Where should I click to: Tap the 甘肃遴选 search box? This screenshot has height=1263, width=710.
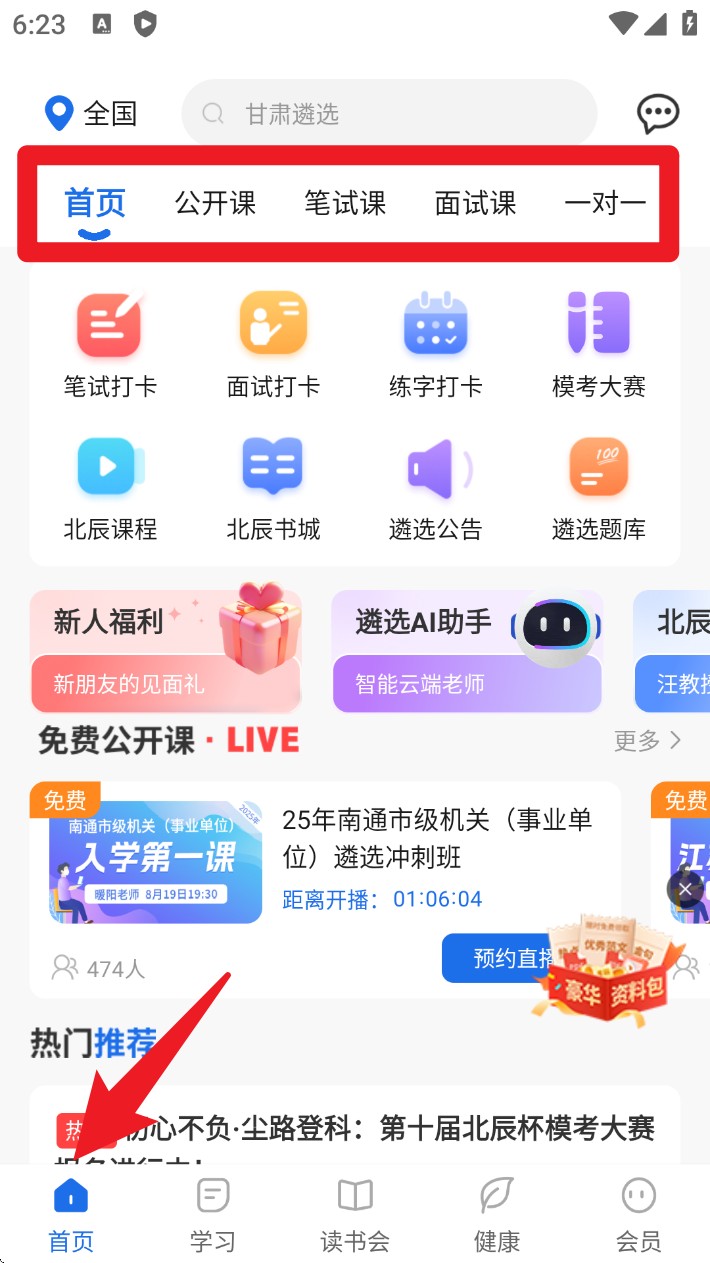389,114
